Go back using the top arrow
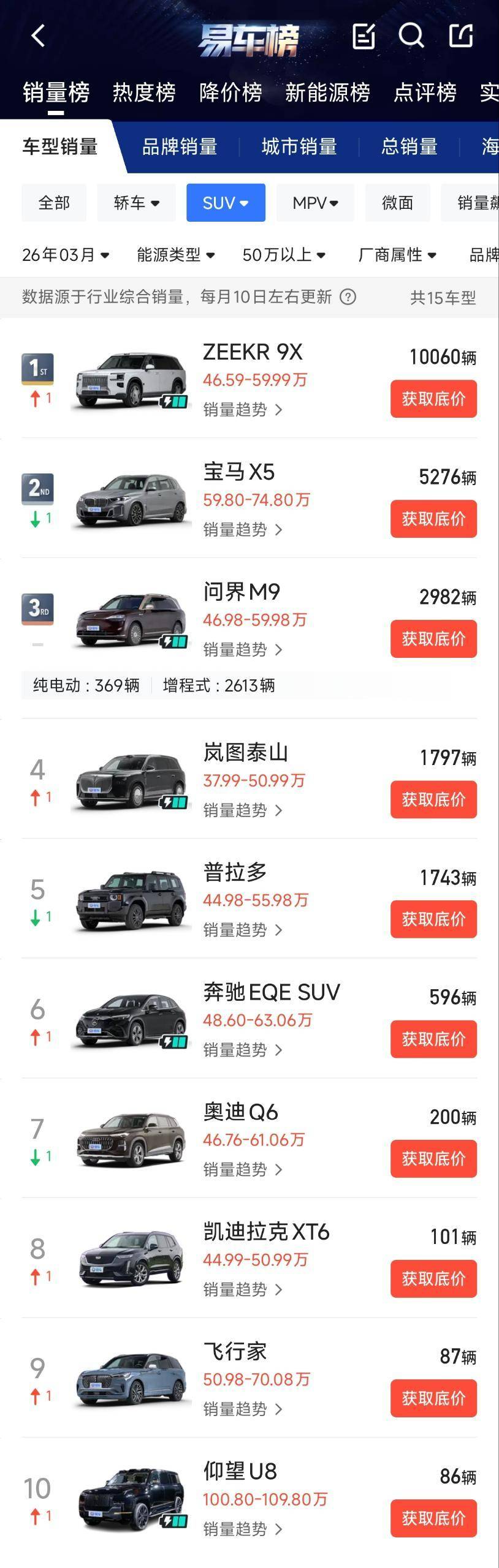 [38, 36]
